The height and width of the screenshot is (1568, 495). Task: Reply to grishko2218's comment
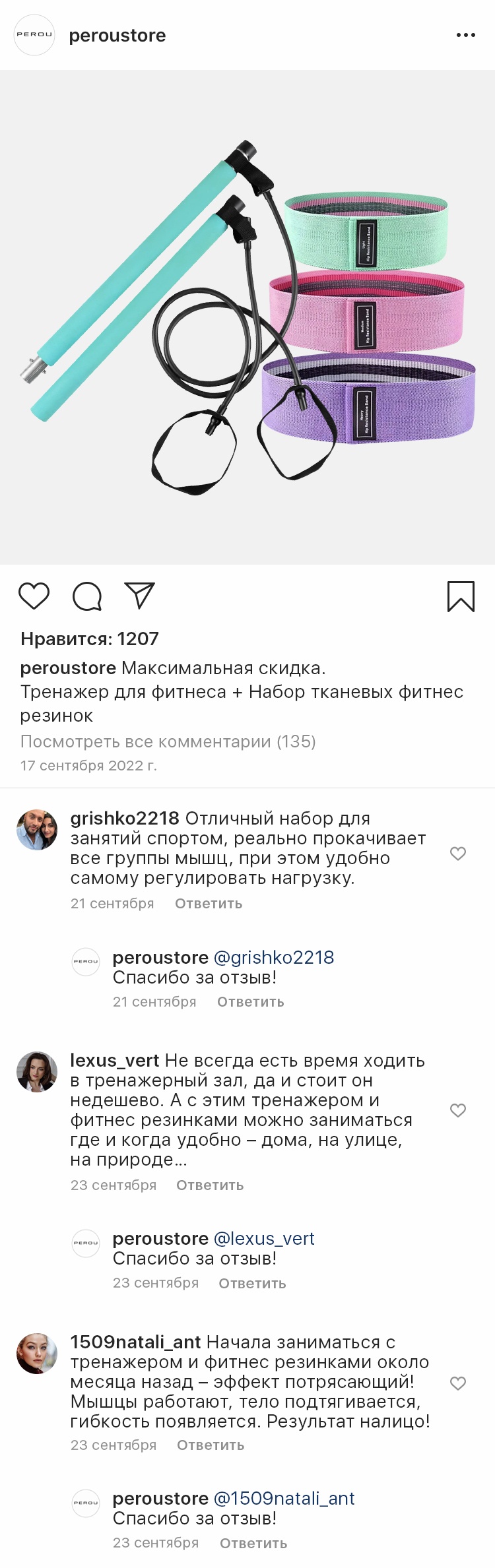[209, 904]
